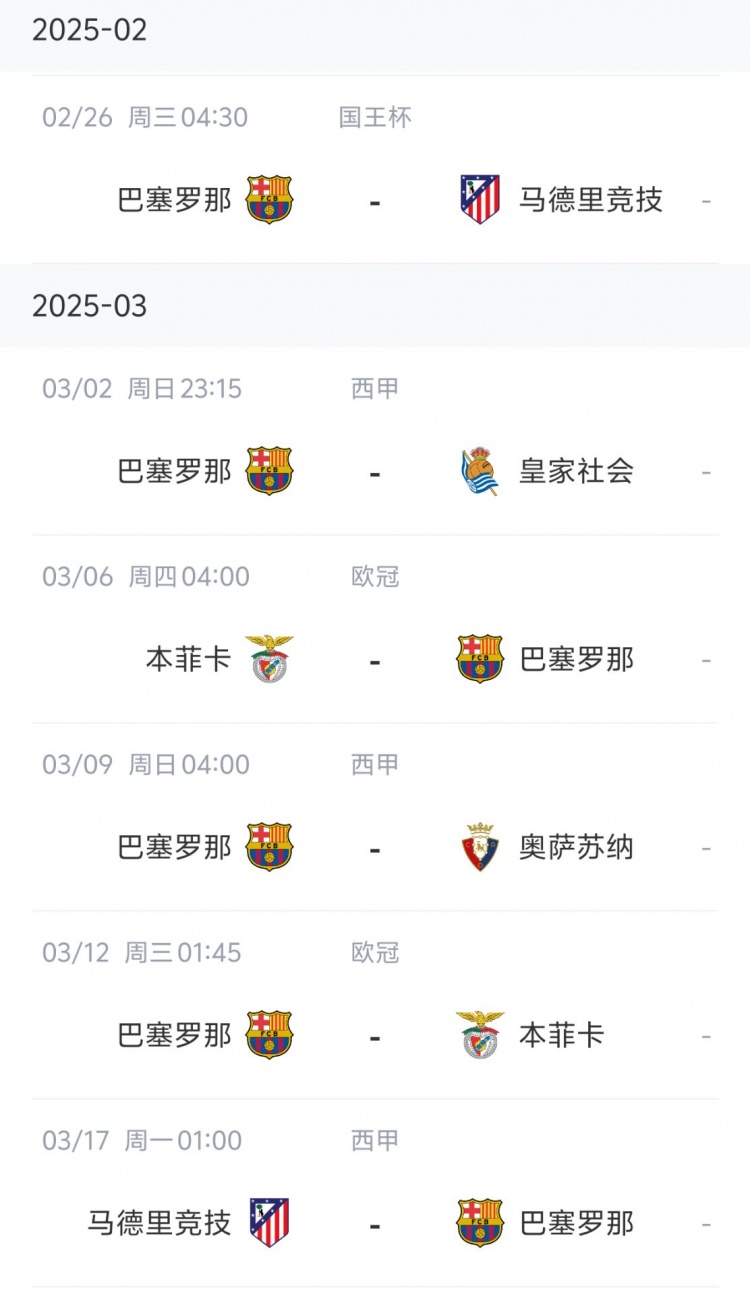View the 03/17 西甲 match at 马德里竞技

(x=375, y=1223)
